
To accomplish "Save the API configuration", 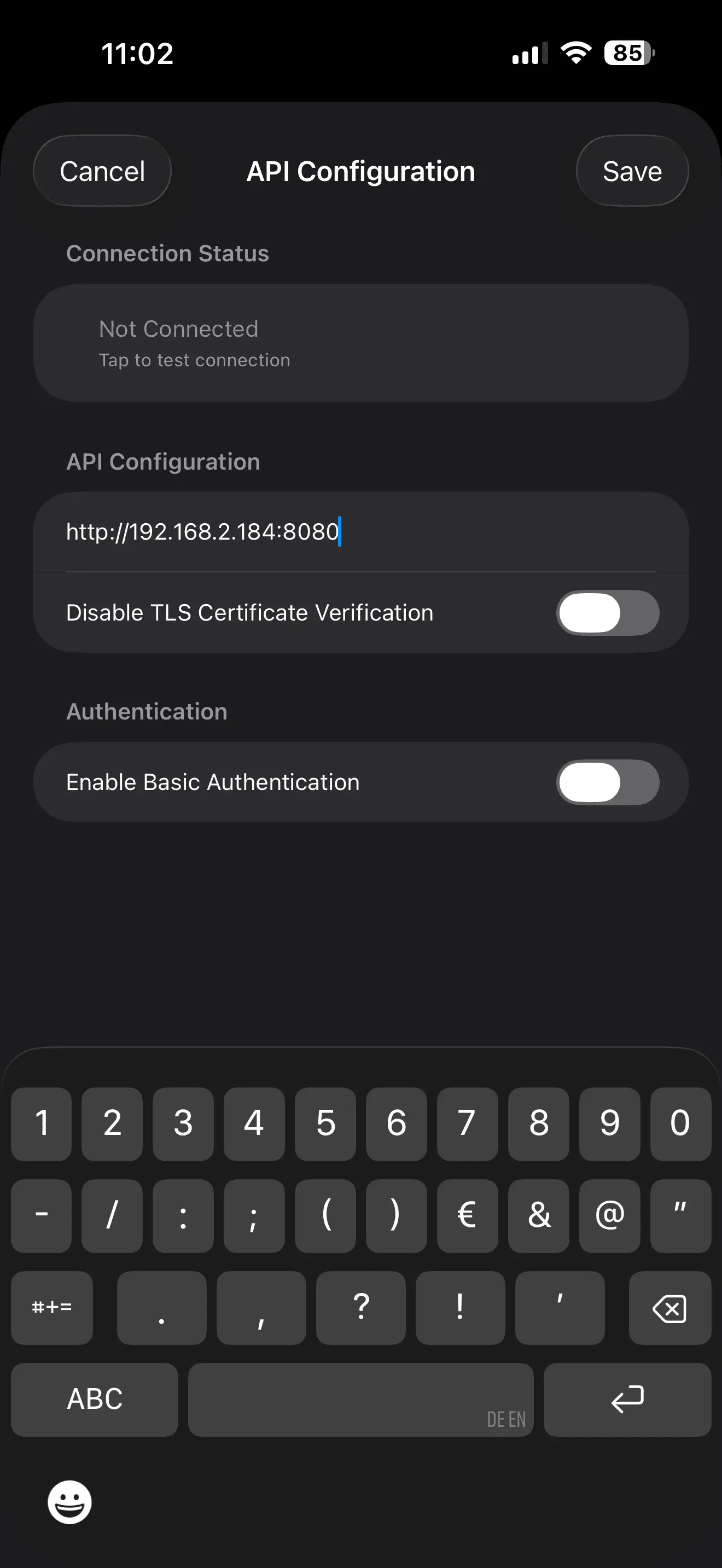I will coord(632,171).
